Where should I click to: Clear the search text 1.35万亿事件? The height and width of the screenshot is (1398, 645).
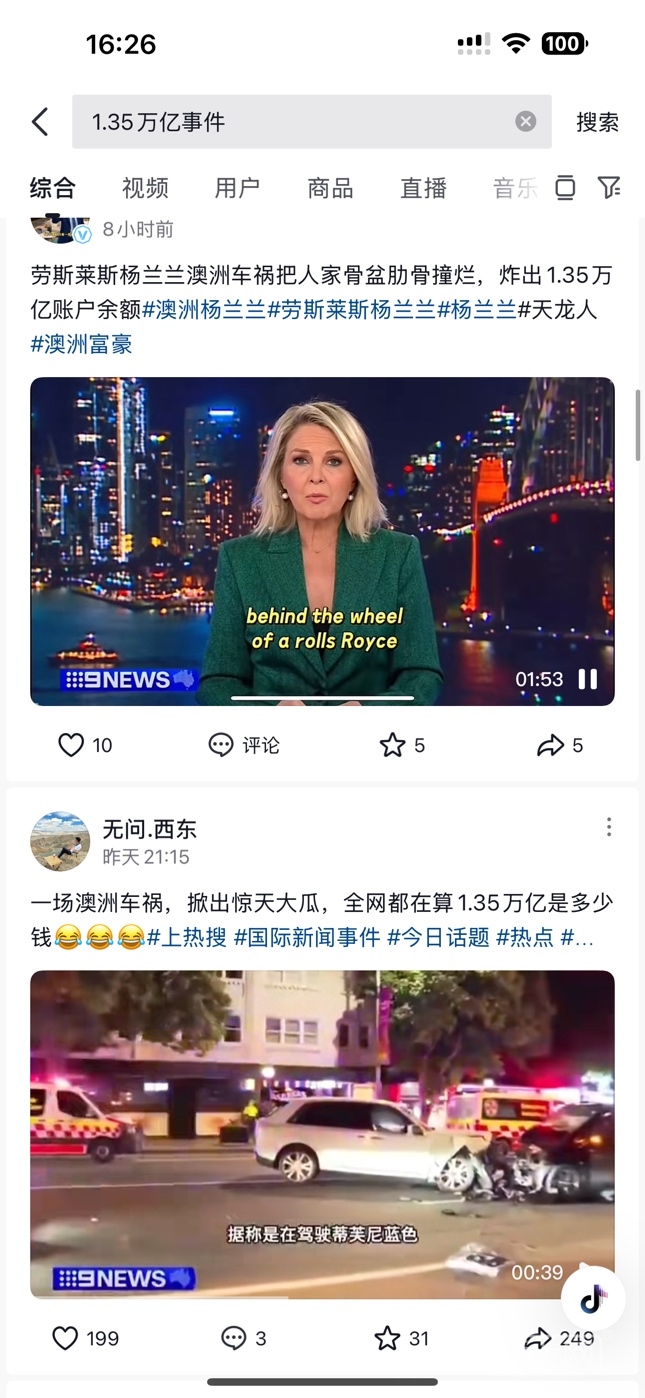tap(525, 122)
